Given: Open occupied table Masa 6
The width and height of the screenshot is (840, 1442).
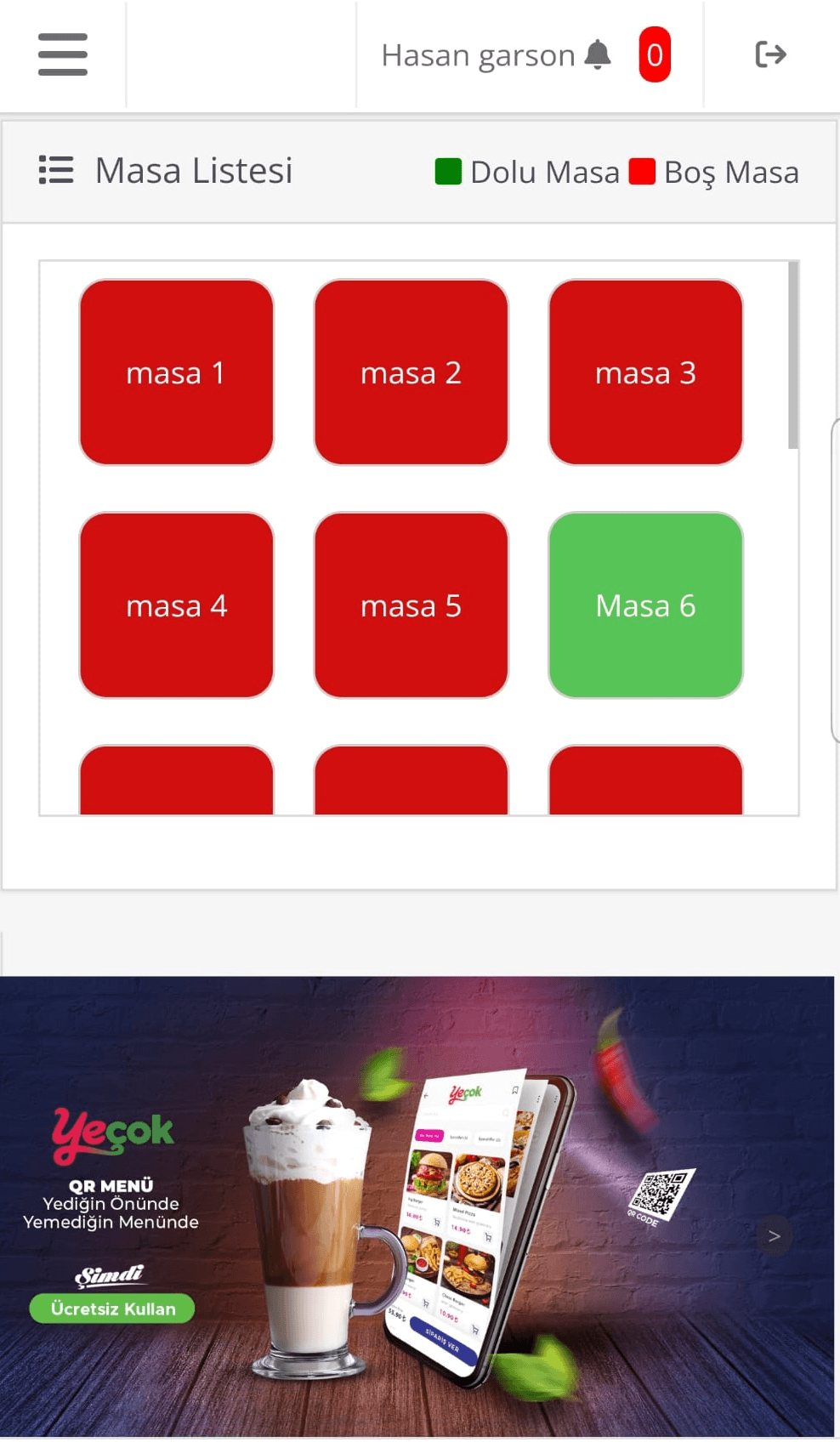Looking at the screenshot, I should tap(646, 605).
